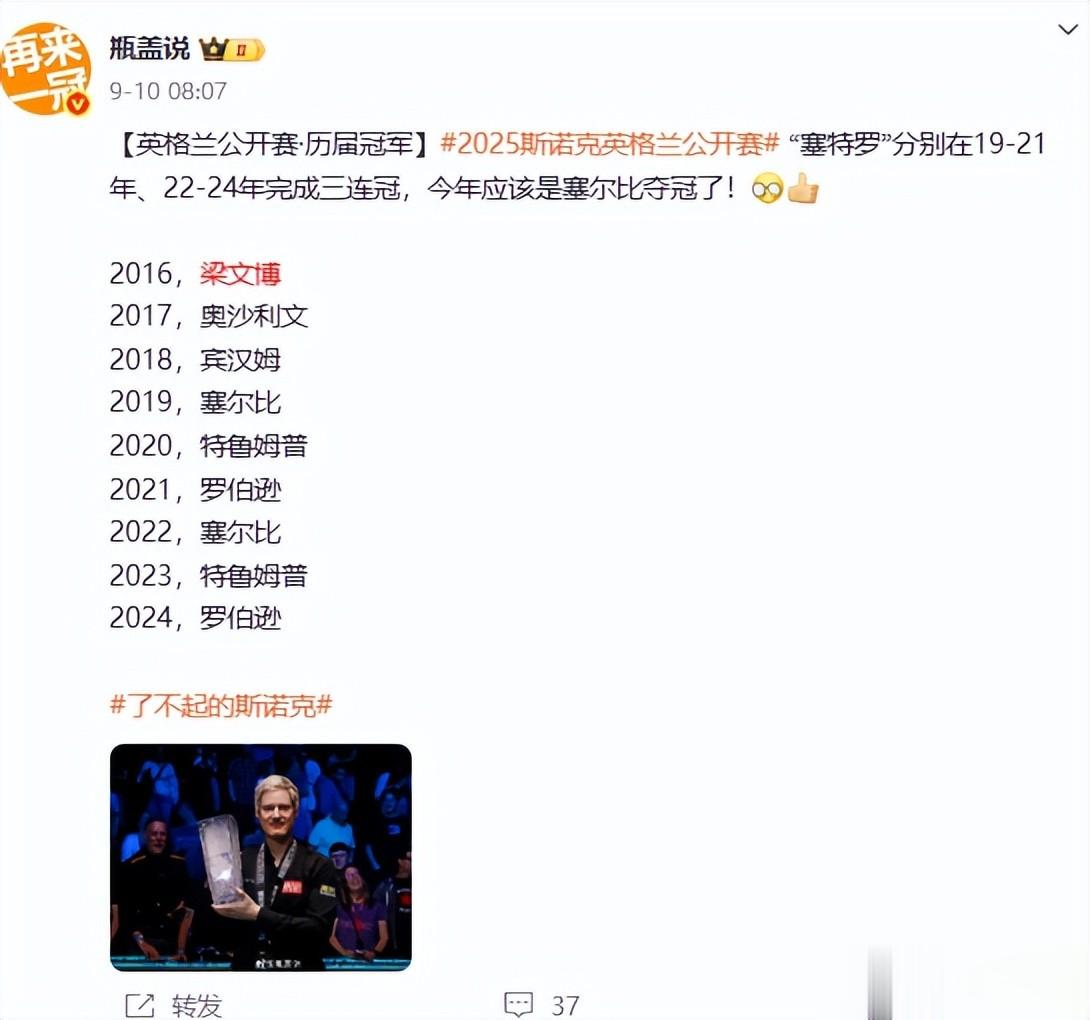Viewport: 1090px width, 1020px height.
Task: Open the username 瓶盖说
Action: [149, 48]
